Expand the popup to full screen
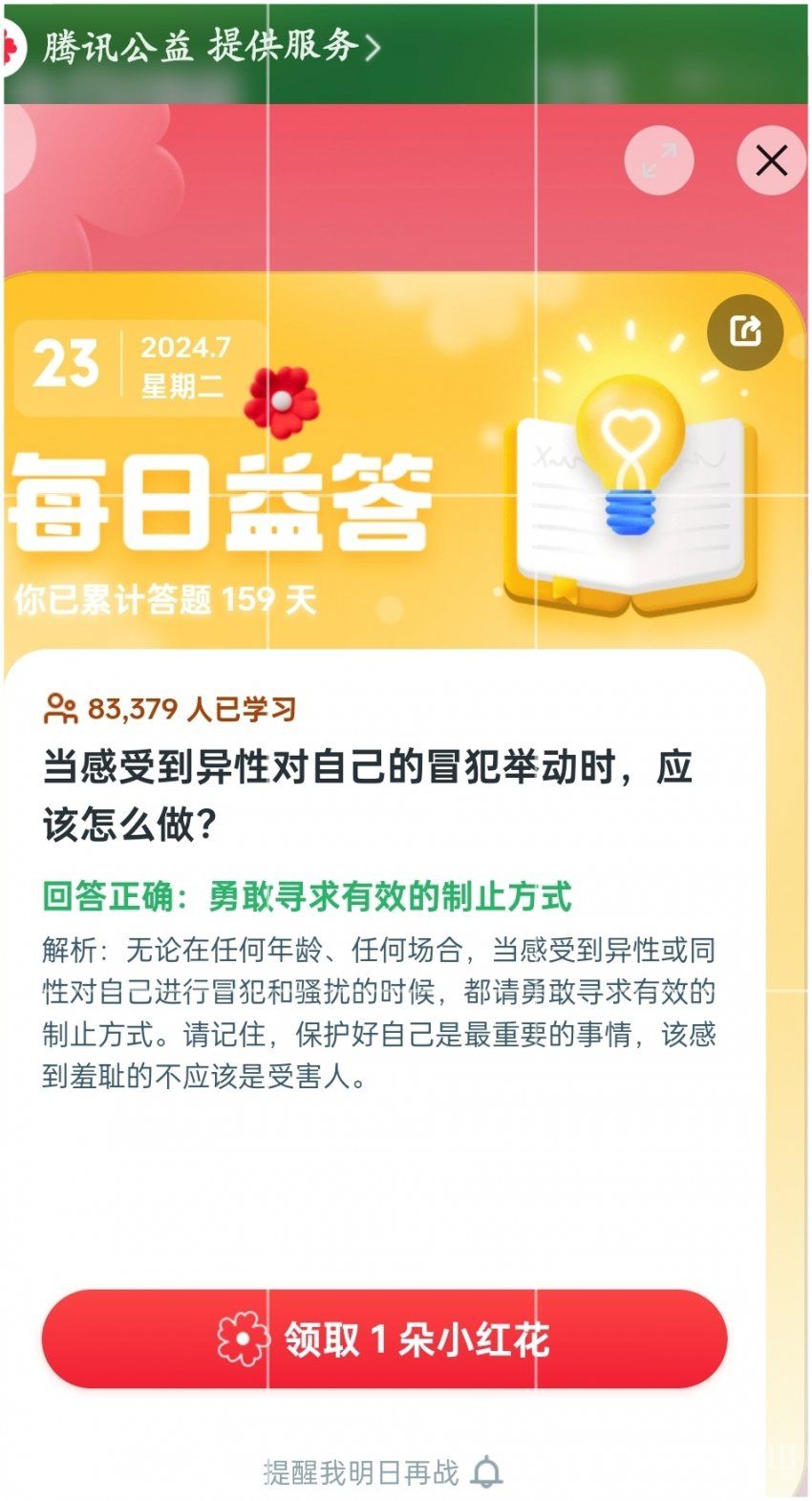 point(658,160)
